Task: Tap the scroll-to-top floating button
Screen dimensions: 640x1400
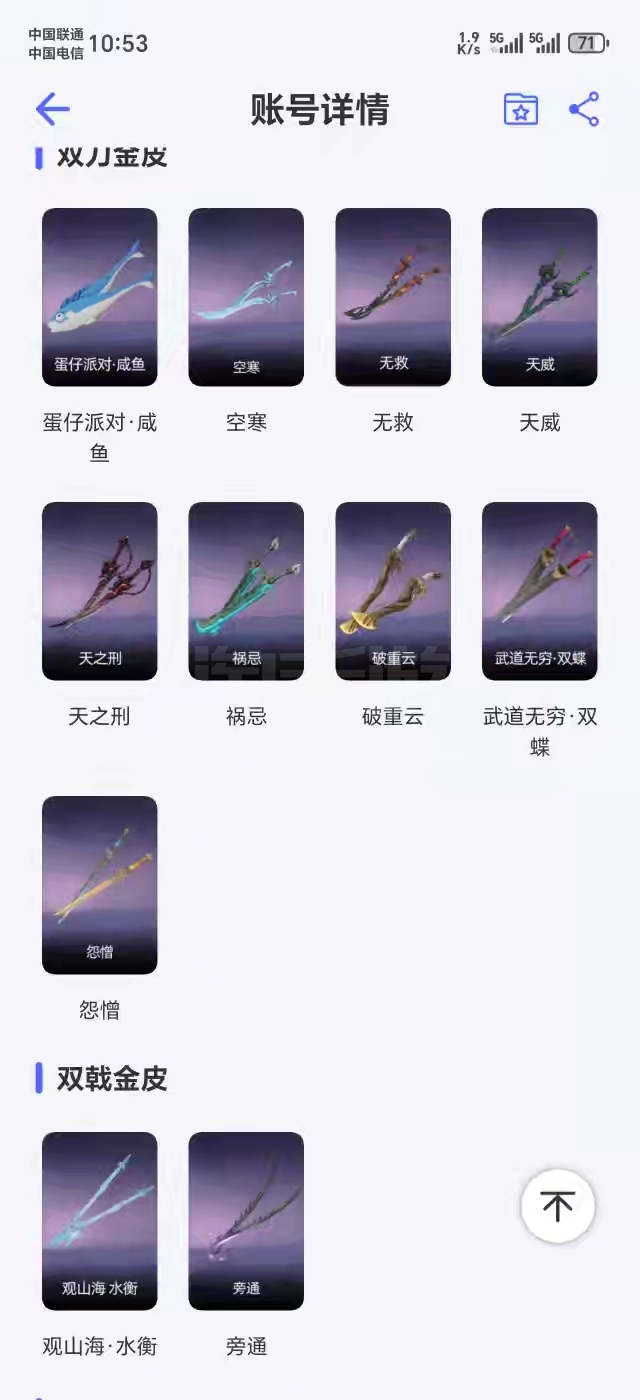Action: 558,1206
